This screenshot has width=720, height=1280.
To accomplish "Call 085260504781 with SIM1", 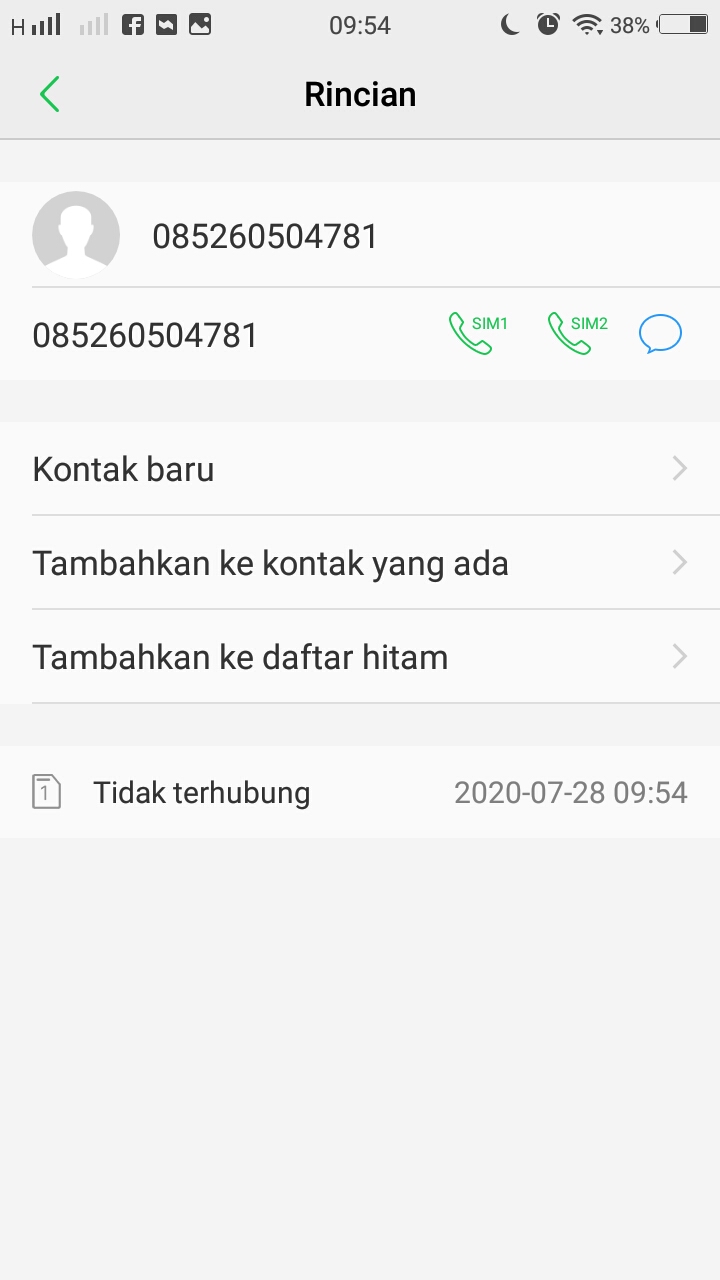I will (476, 334).
